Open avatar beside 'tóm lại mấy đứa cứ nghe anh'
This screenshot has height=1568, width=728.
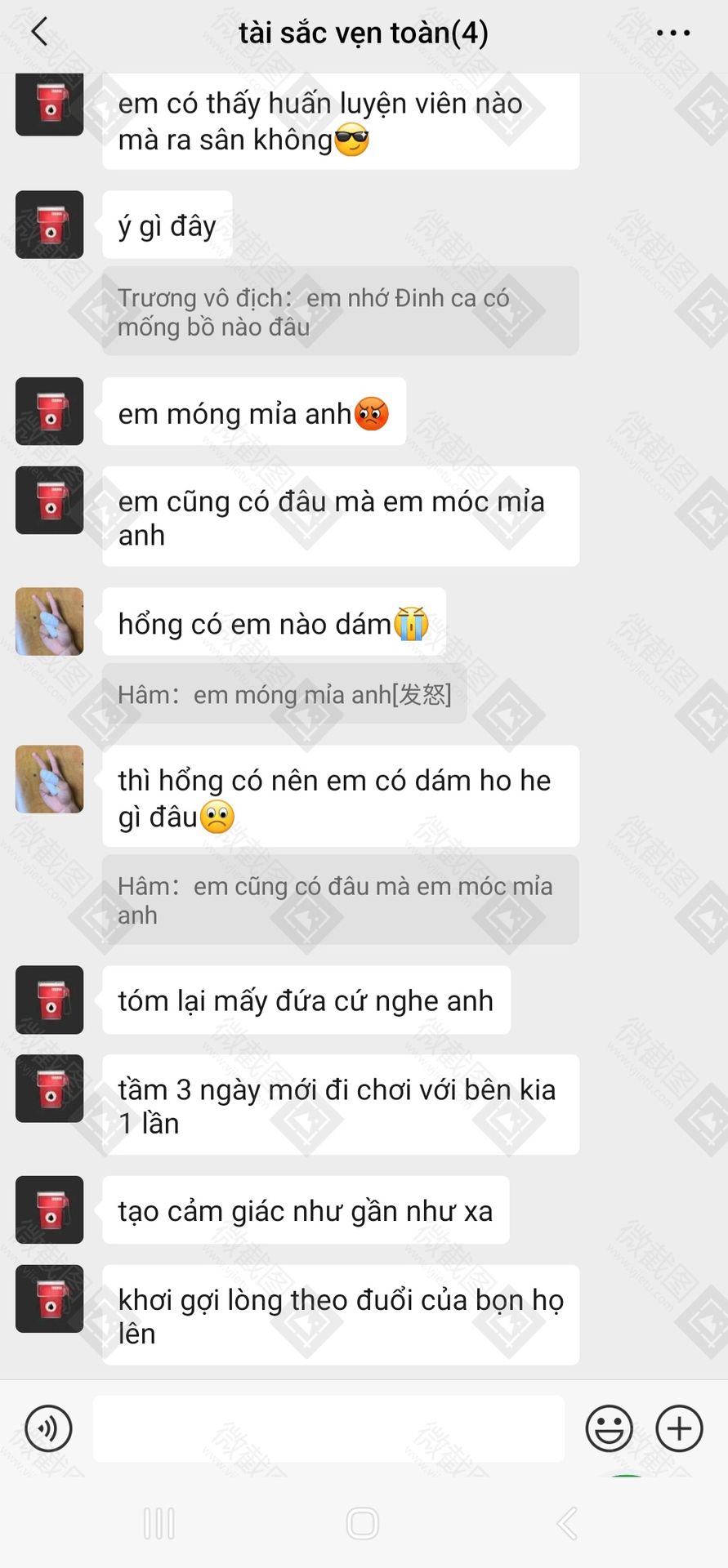point(50,1000)
